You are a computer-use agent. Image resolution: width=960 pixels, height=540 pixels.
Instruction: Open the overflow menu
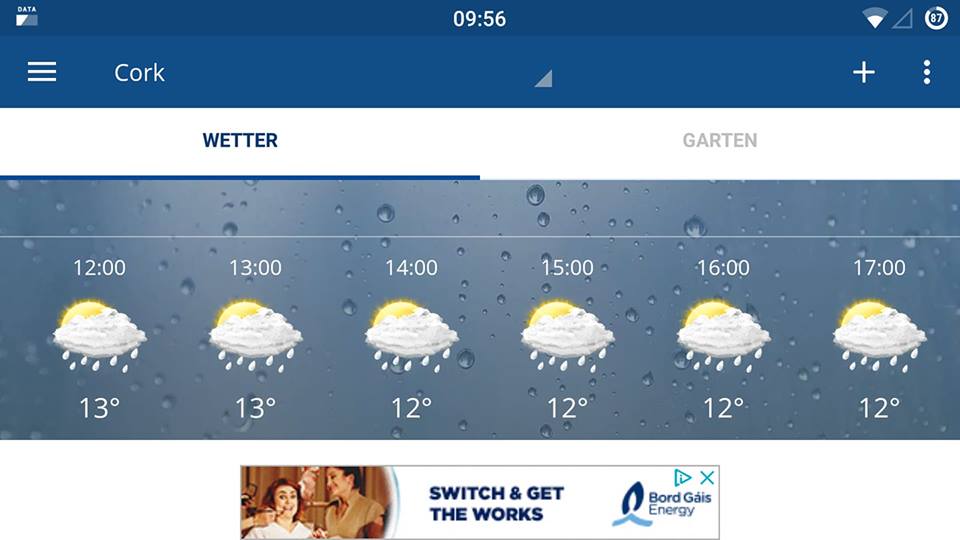pos(927,72)
